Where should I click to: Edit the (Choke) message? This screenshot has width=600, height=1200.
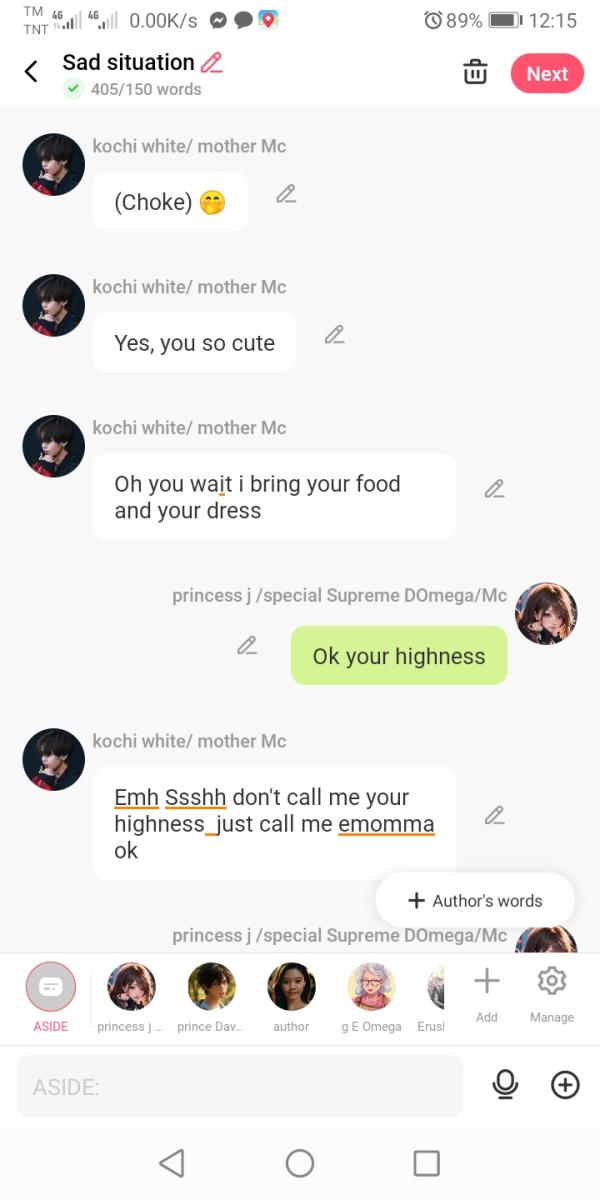pyautogui.click(x=286, y=194)
